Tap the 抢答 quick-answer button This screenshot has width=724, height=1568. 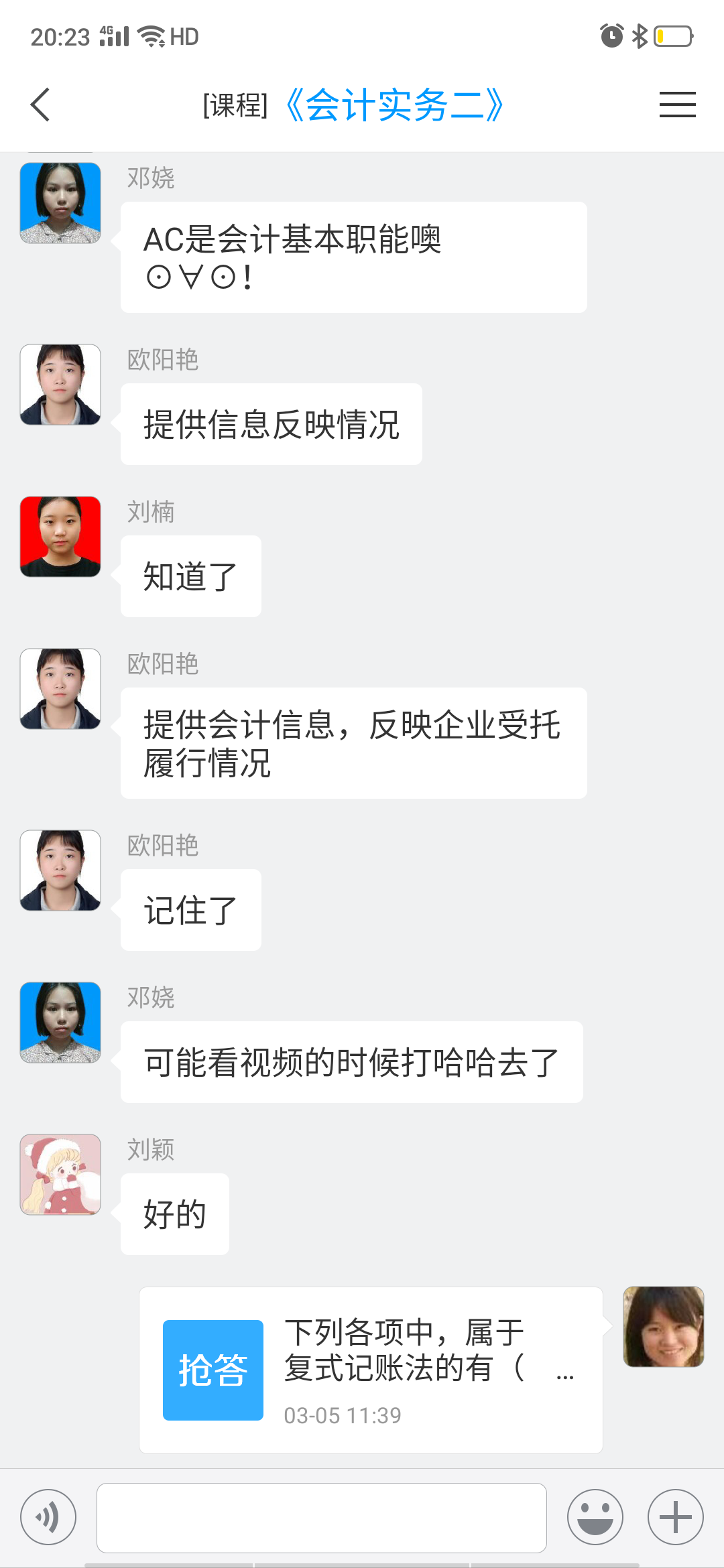click(x=213, y=1370)
